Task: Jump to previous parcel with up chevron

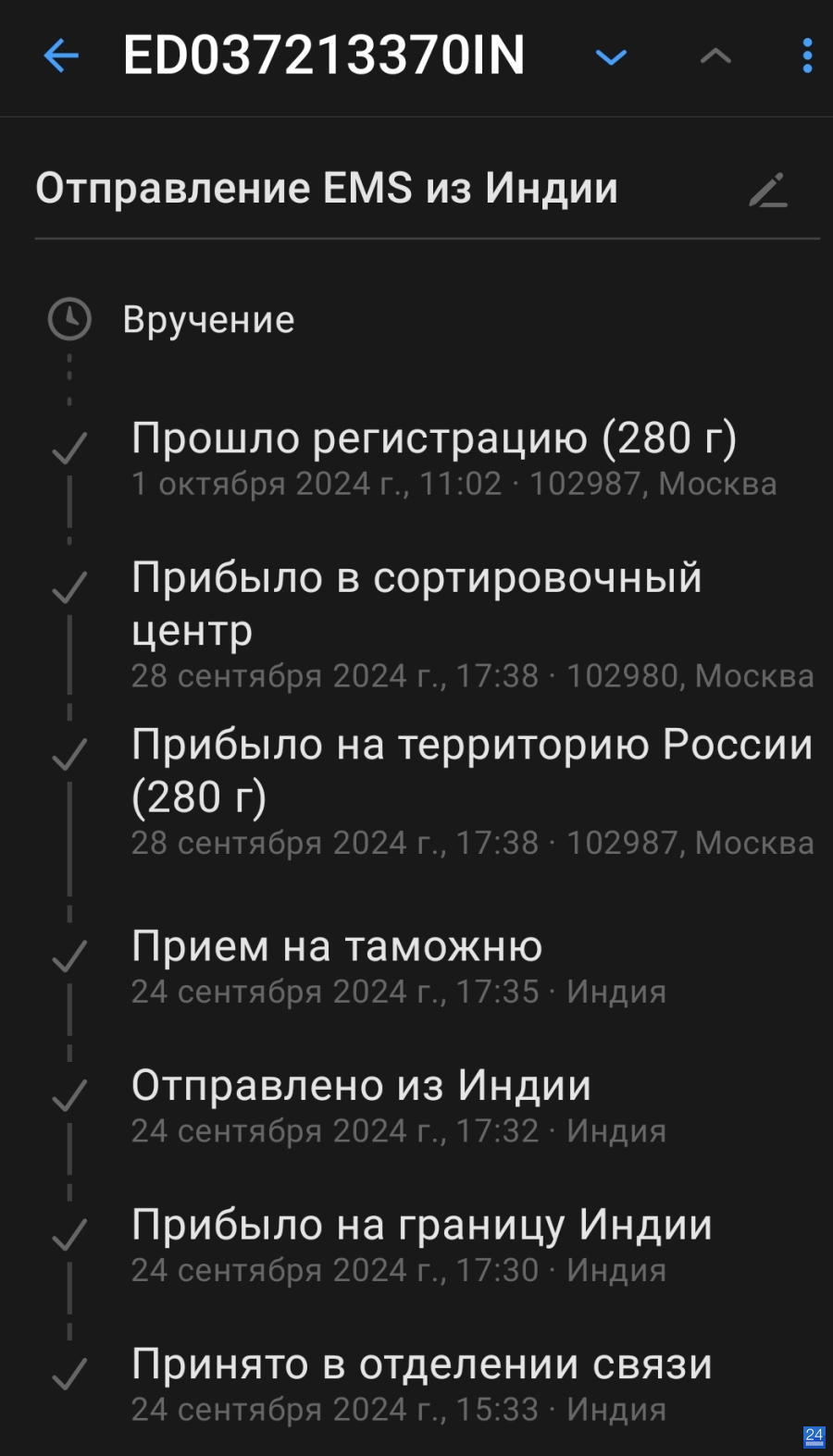Action: (715, 56)
